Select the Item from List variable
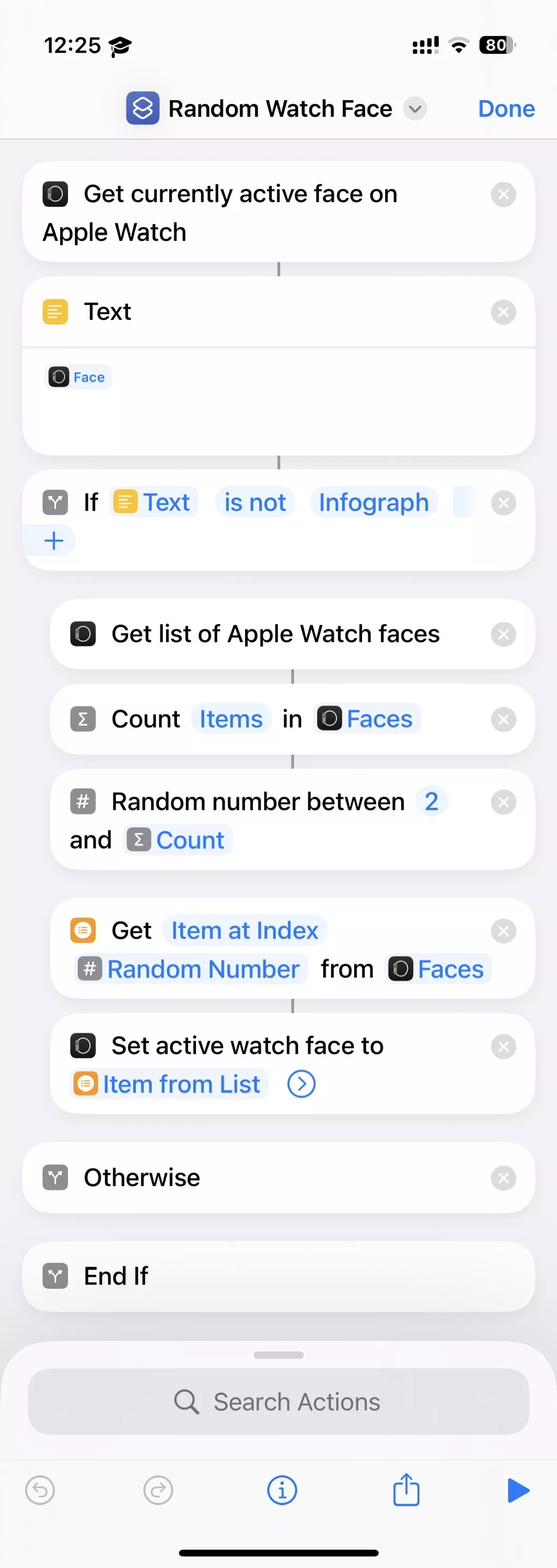Screen dimensions: 557x1568 [x=170, y=1084]
